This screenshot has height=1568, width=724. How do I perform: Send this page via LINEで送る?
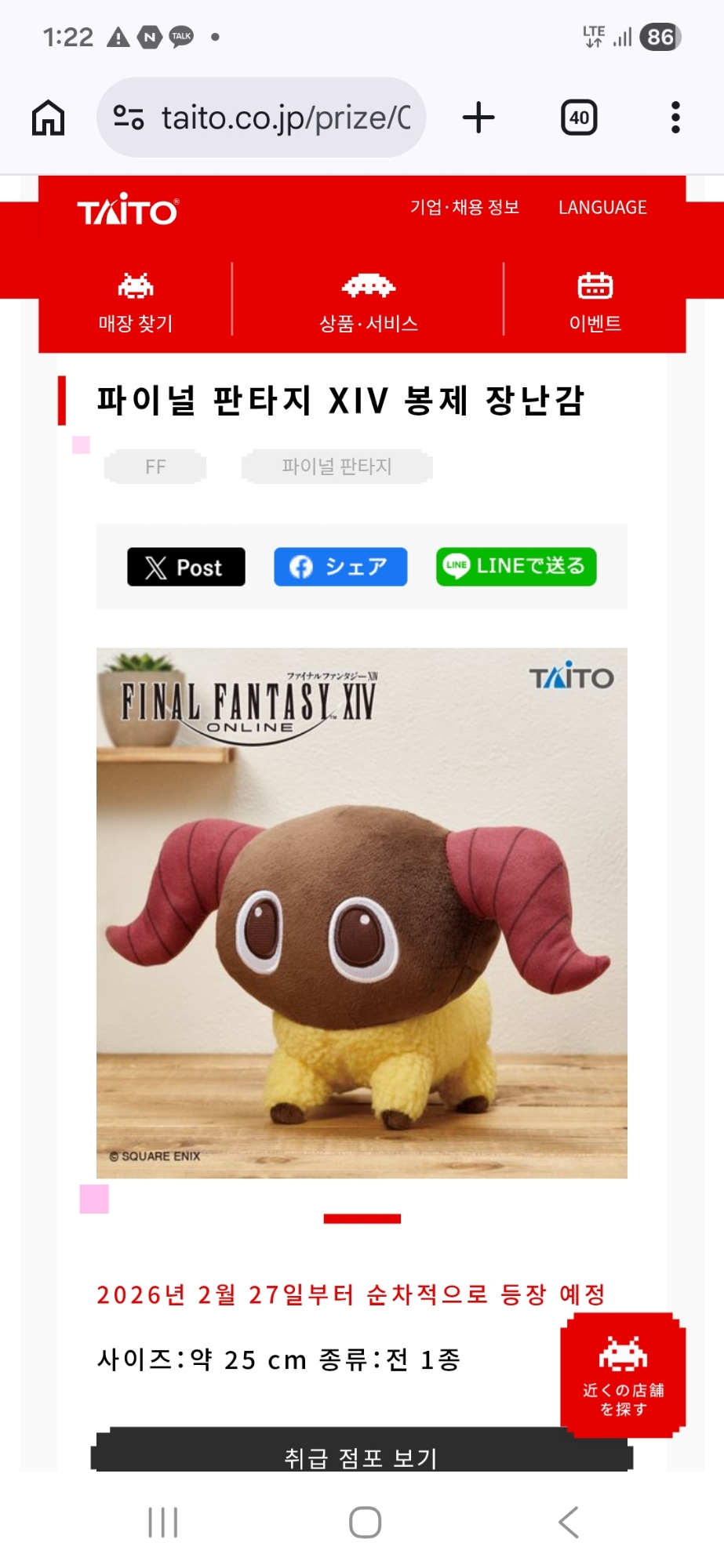pyautogui.click(x=516, y=566)
